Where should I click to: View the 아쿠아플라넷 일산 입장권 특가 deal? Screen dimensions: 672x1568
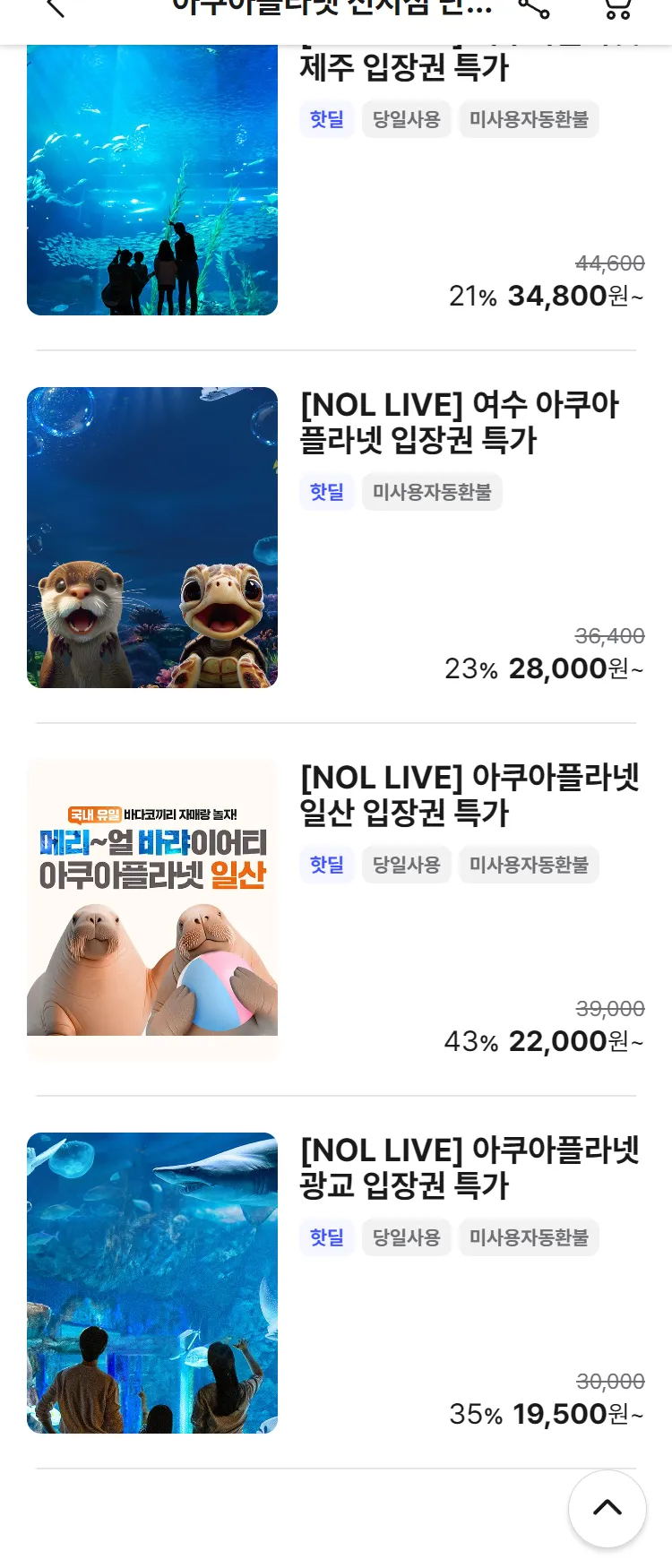tap(470, 795)
